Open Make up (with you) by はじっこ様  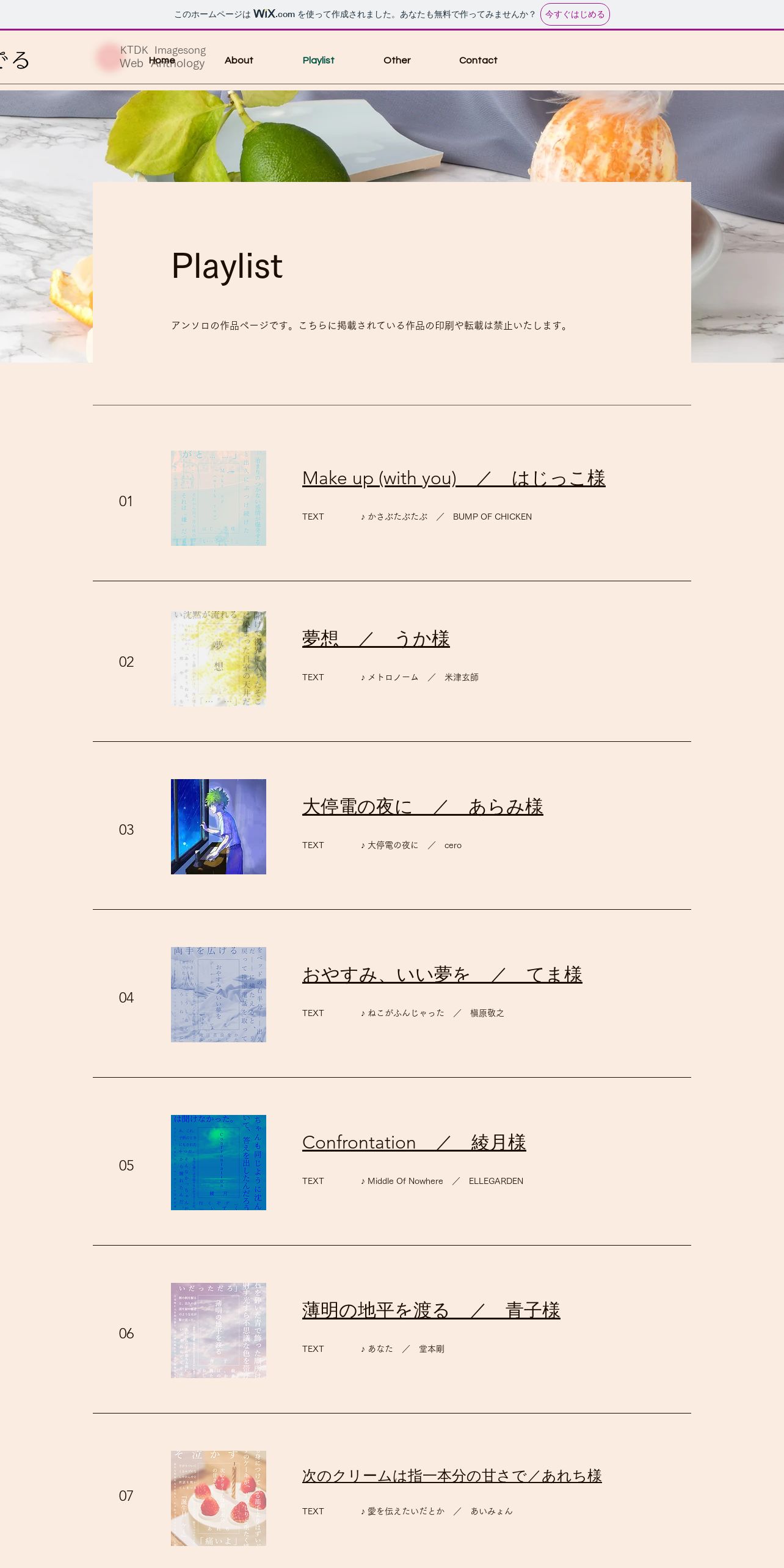[453, 478]
